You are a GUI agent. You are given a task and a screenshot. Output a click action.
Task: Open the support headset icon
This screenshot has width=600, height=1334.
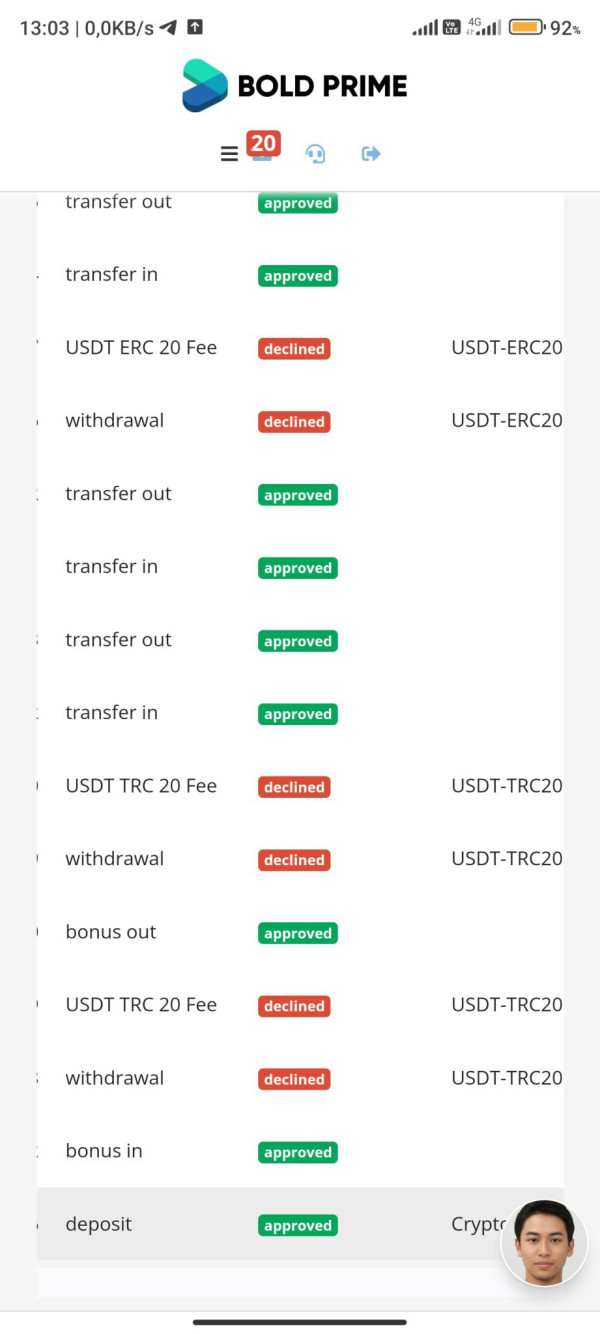tap(315, 154)
